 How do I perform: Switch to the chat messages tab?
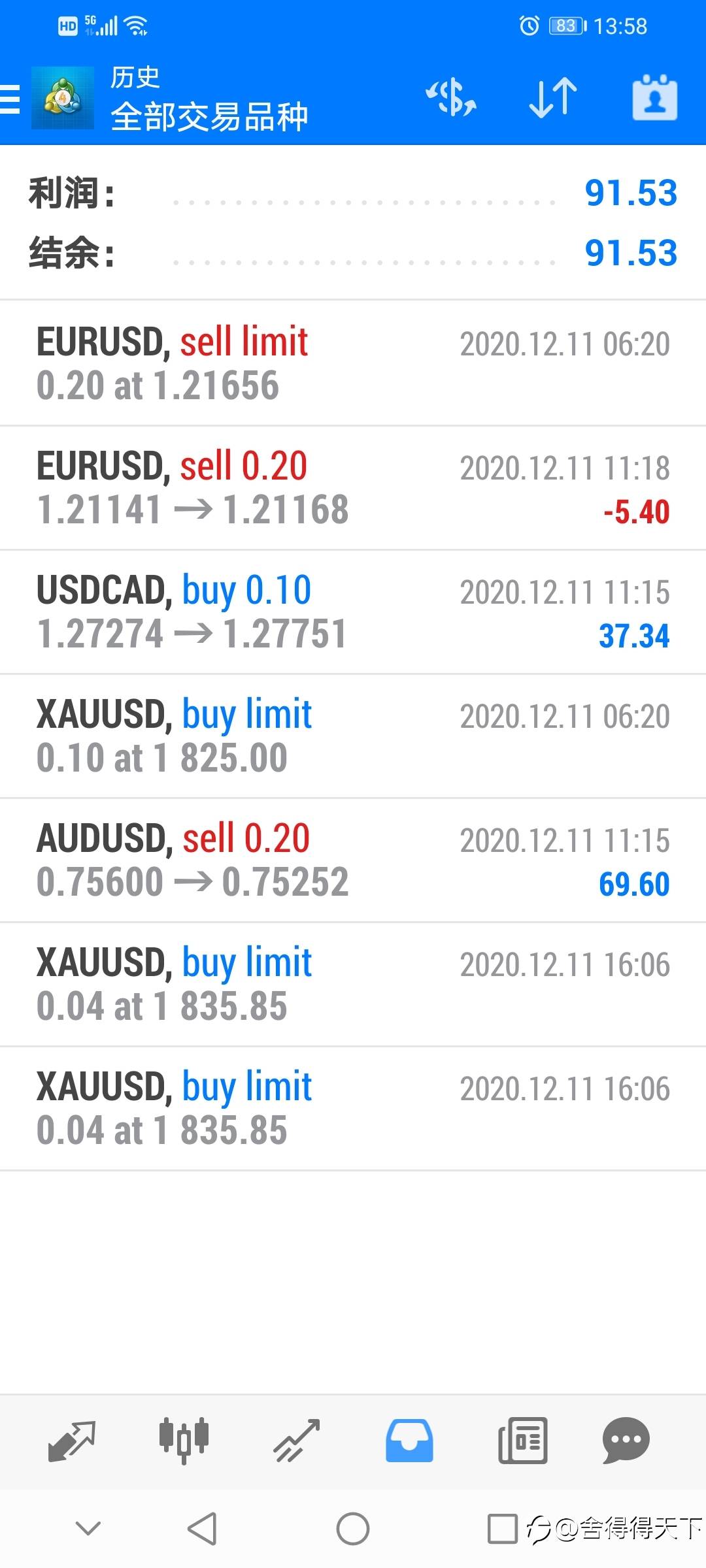[x=626, y=1441]
